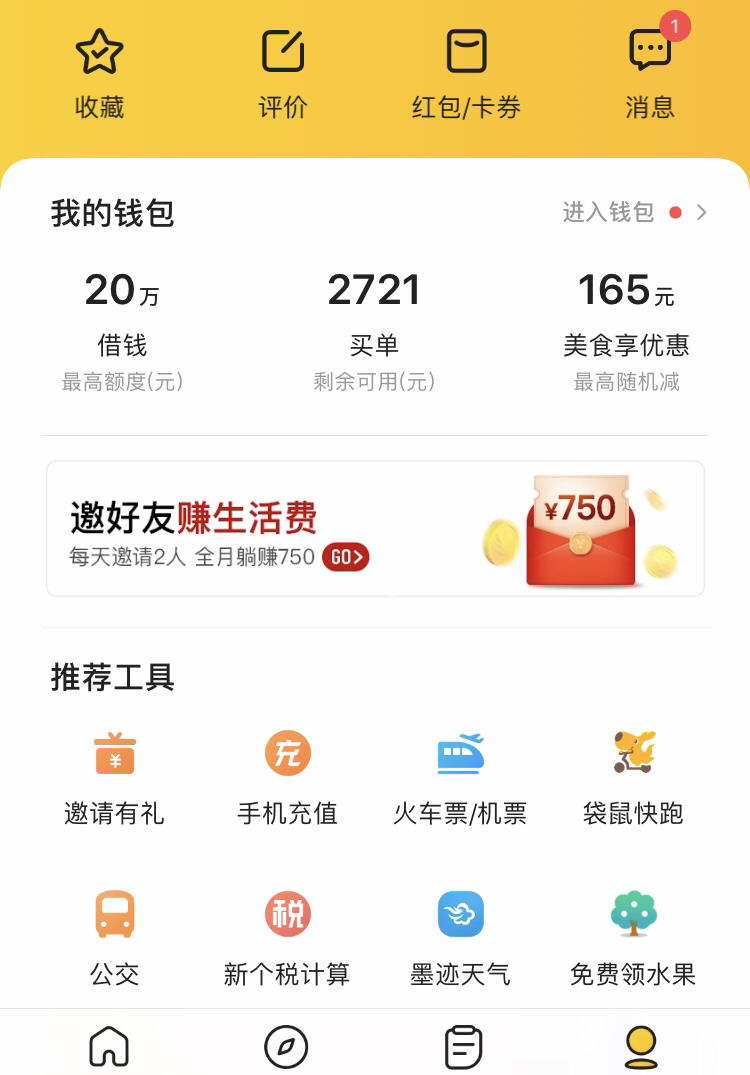Select the discover compass tab

click(x=285, y=1046)
